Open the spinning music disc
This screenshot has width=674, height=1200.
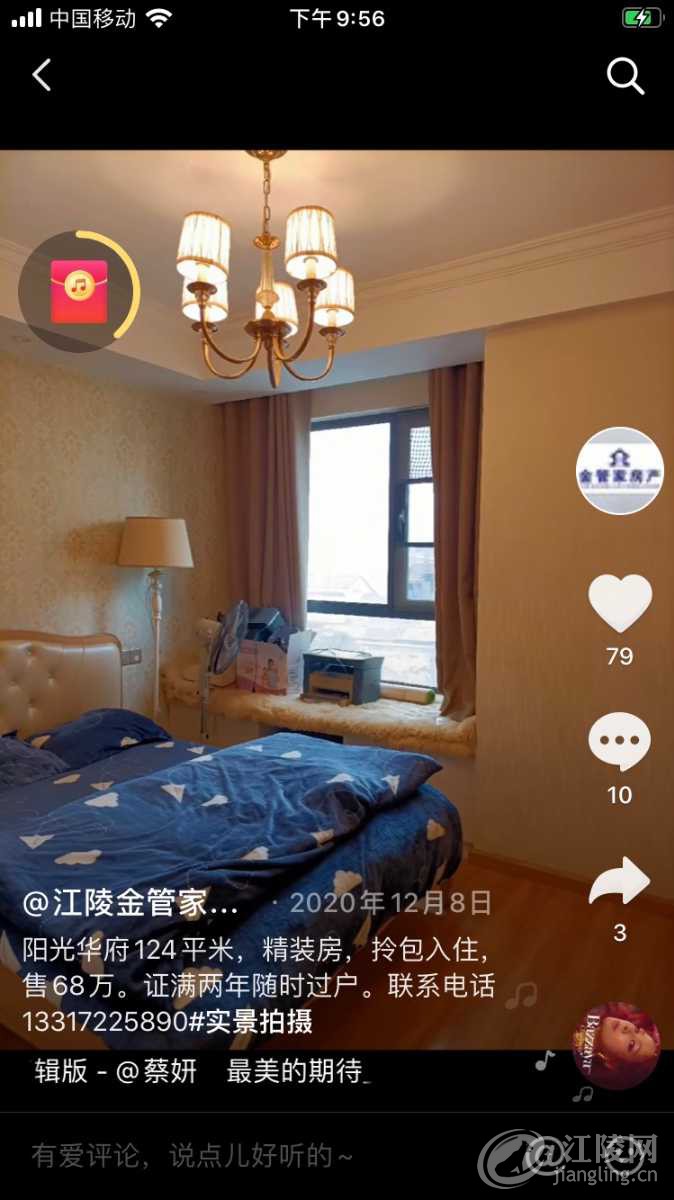616,1046
